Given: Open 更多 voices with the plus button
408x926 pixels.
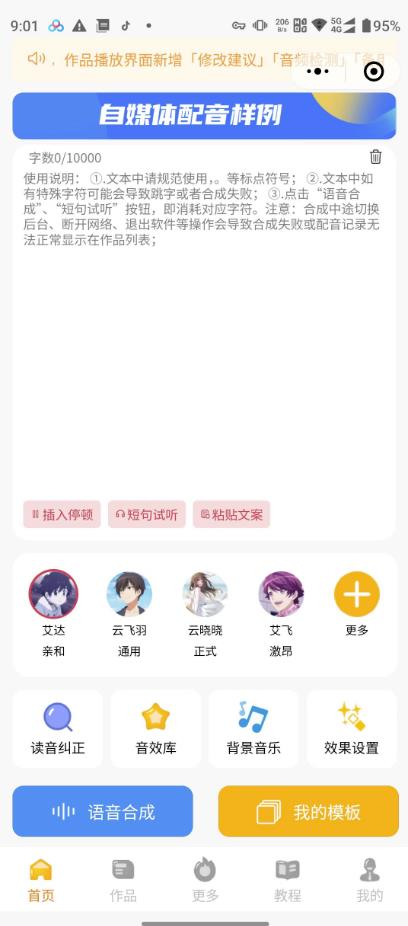Looking at the screenshot, I should (357, 594).
